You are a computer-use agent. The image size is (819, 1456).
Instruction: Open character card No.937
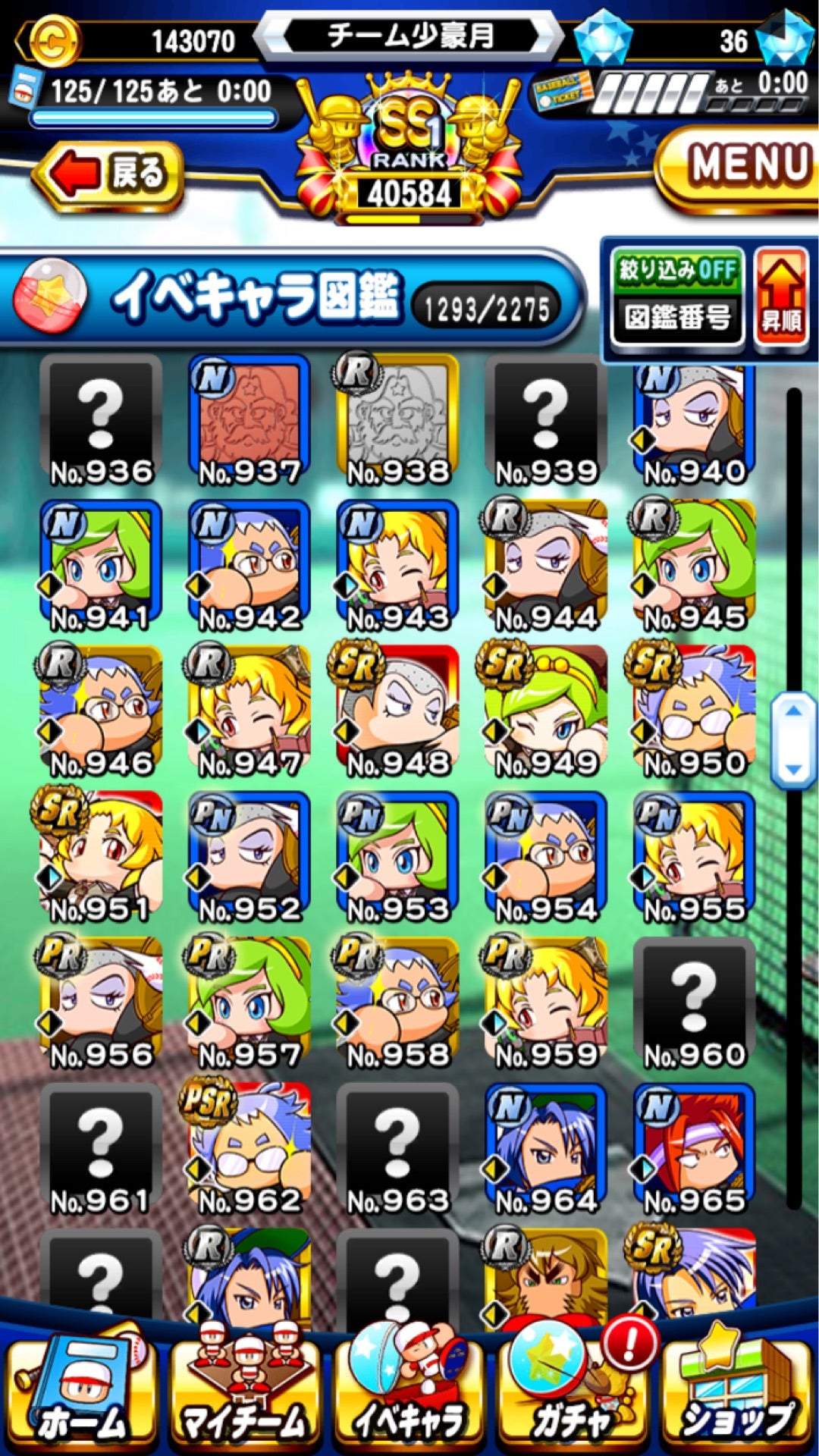249,421
